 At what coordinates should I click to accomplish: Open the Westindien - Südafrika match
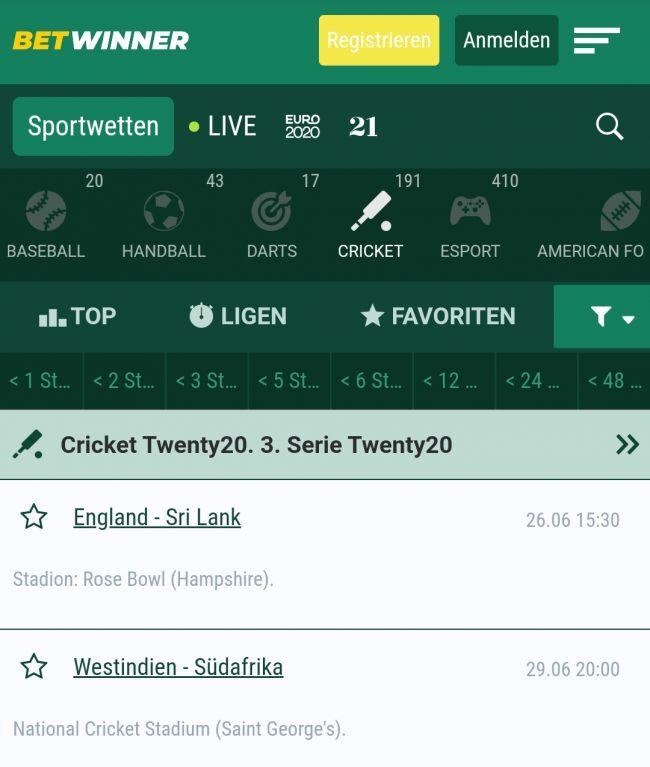pos(178,667)
